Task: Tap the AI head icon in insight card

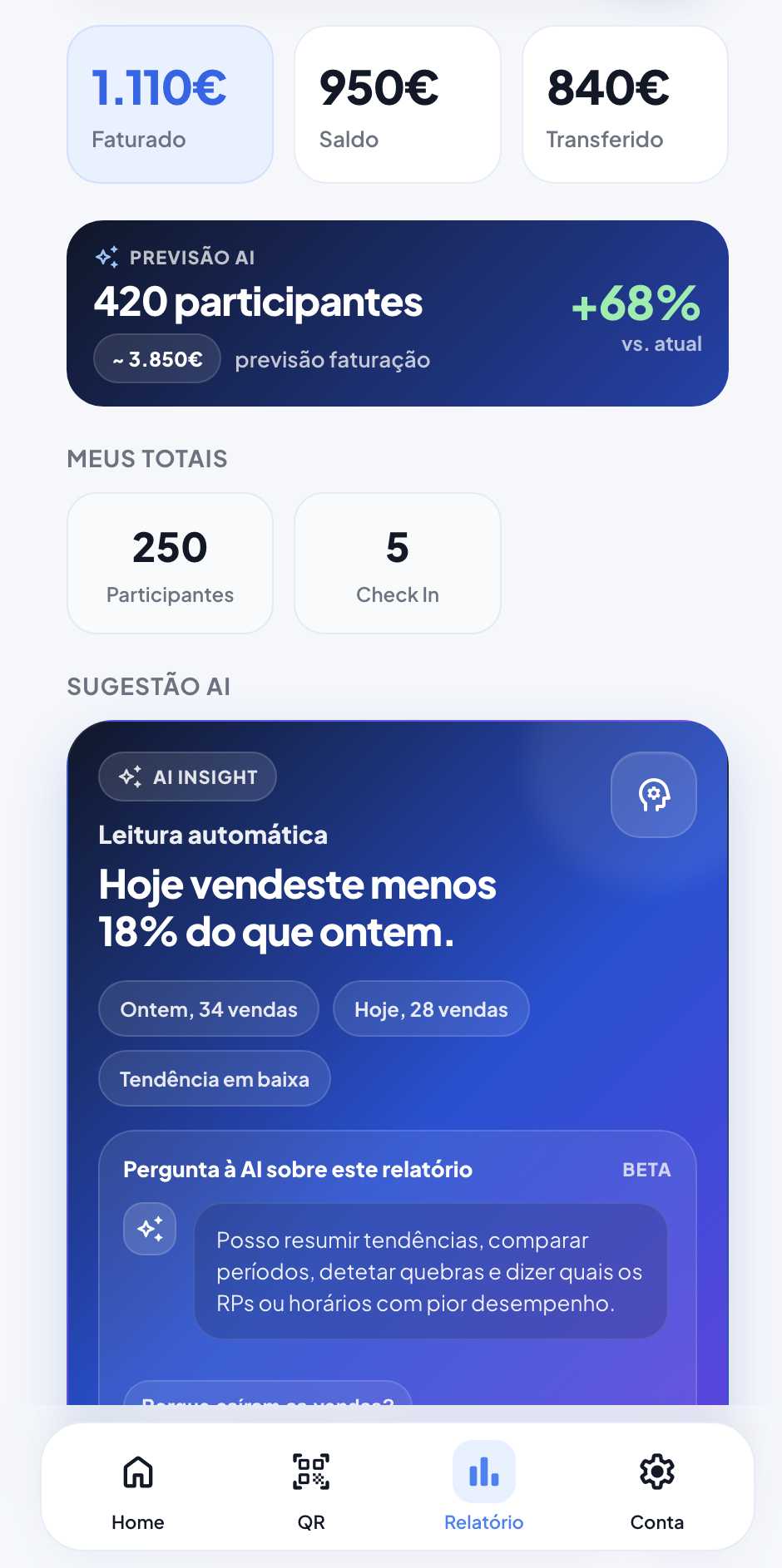Action: (x=654, y=795)
